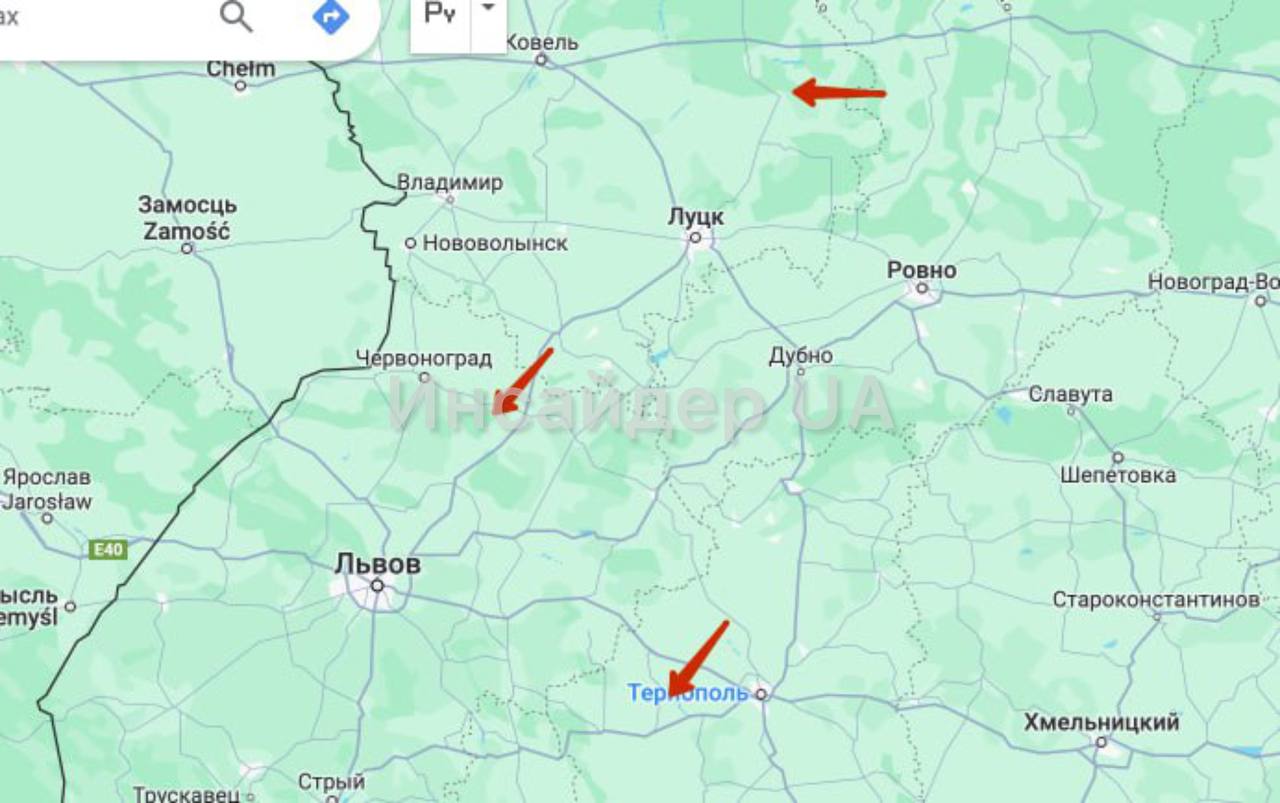The width and height of the screenshot is (1280, 803).
Task: Open directions with the blue arrow icon
Action: [331, 17]
